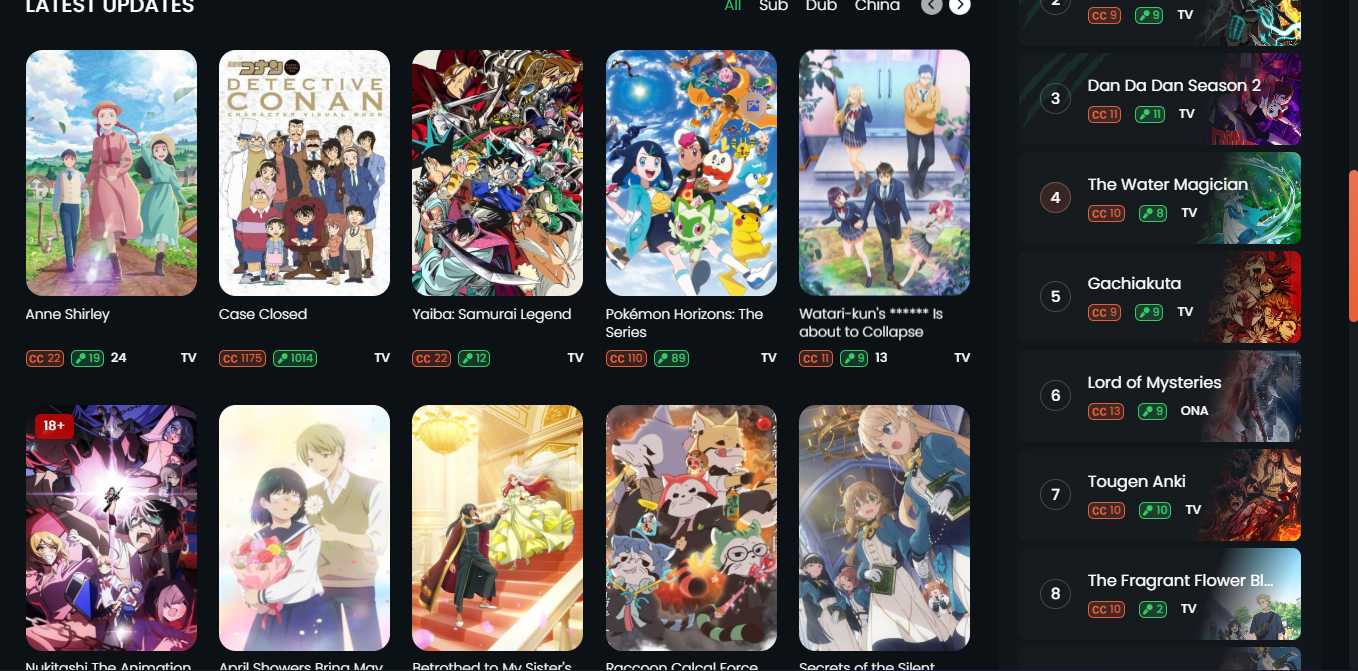Open The Water Magician ranking entry
Screen dimensions: 1358x671
(1167, 185)
